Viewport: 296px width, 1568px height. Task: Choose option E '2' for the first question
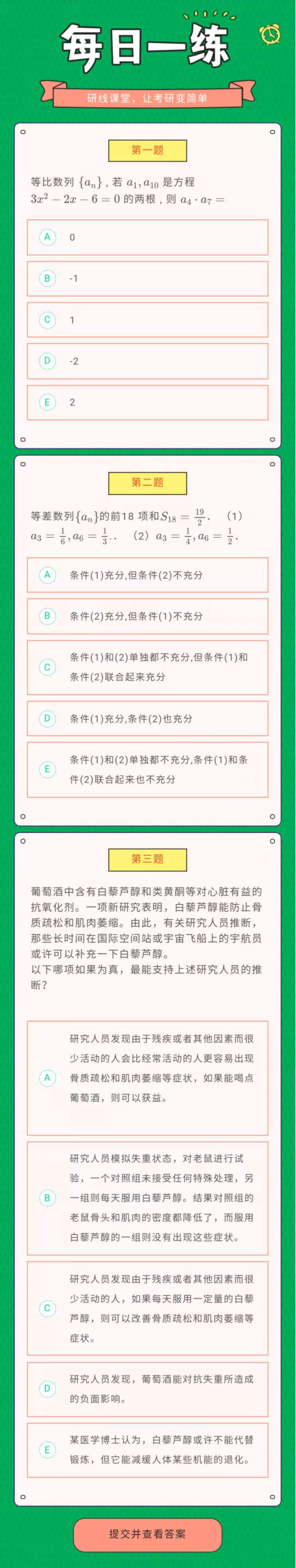click(147, 402)
